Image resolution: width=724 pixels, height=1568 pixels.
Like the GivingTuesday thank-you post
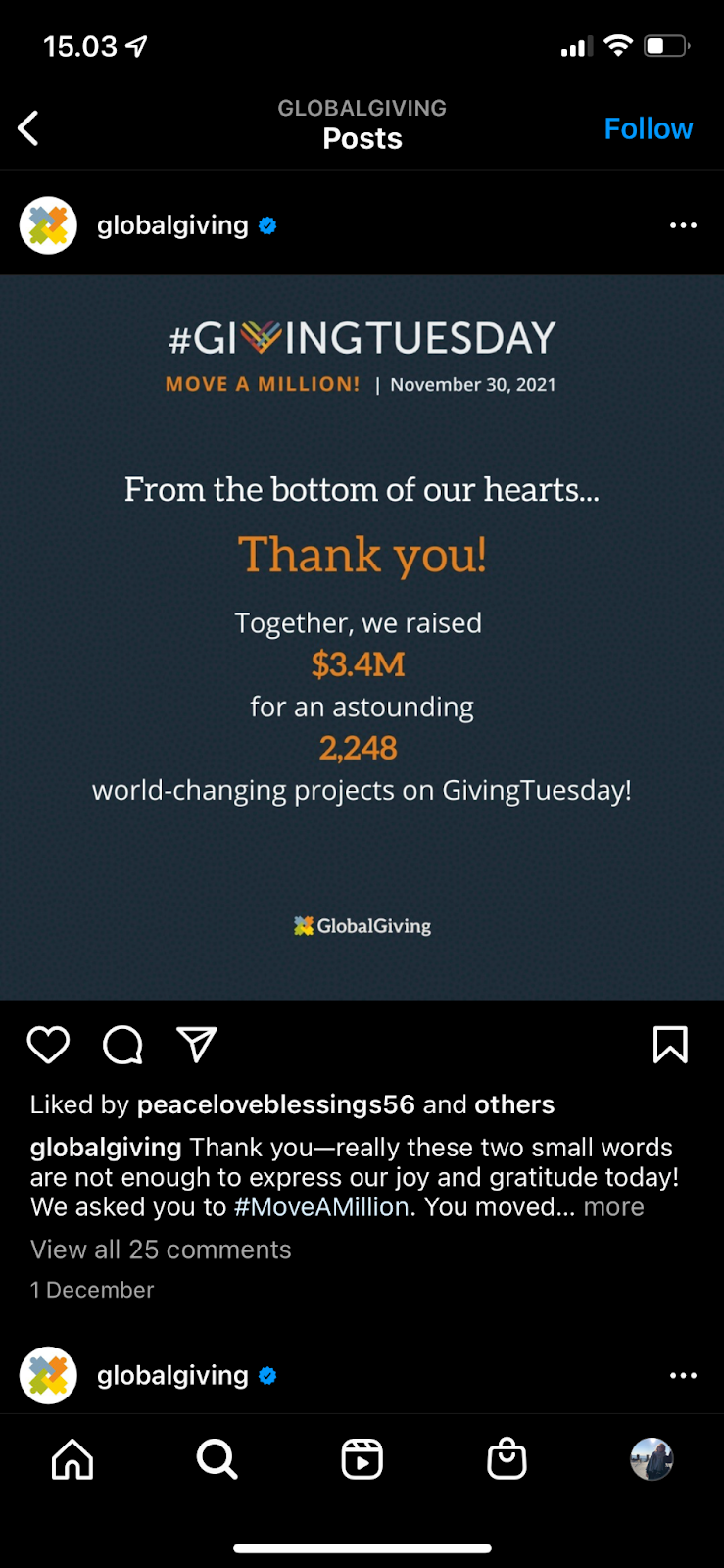coord(48,1045)
